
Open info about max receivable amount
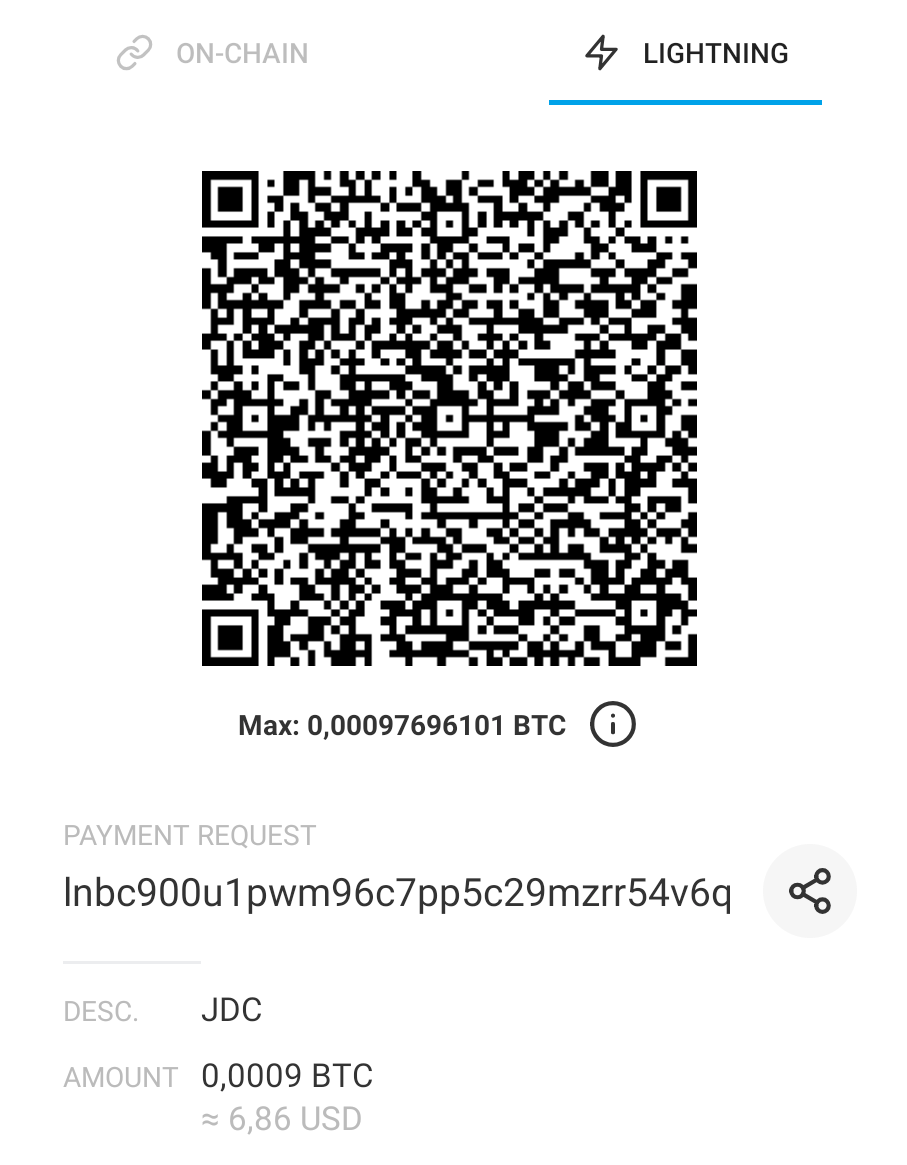pyautogui.click(x=612, y=725)
